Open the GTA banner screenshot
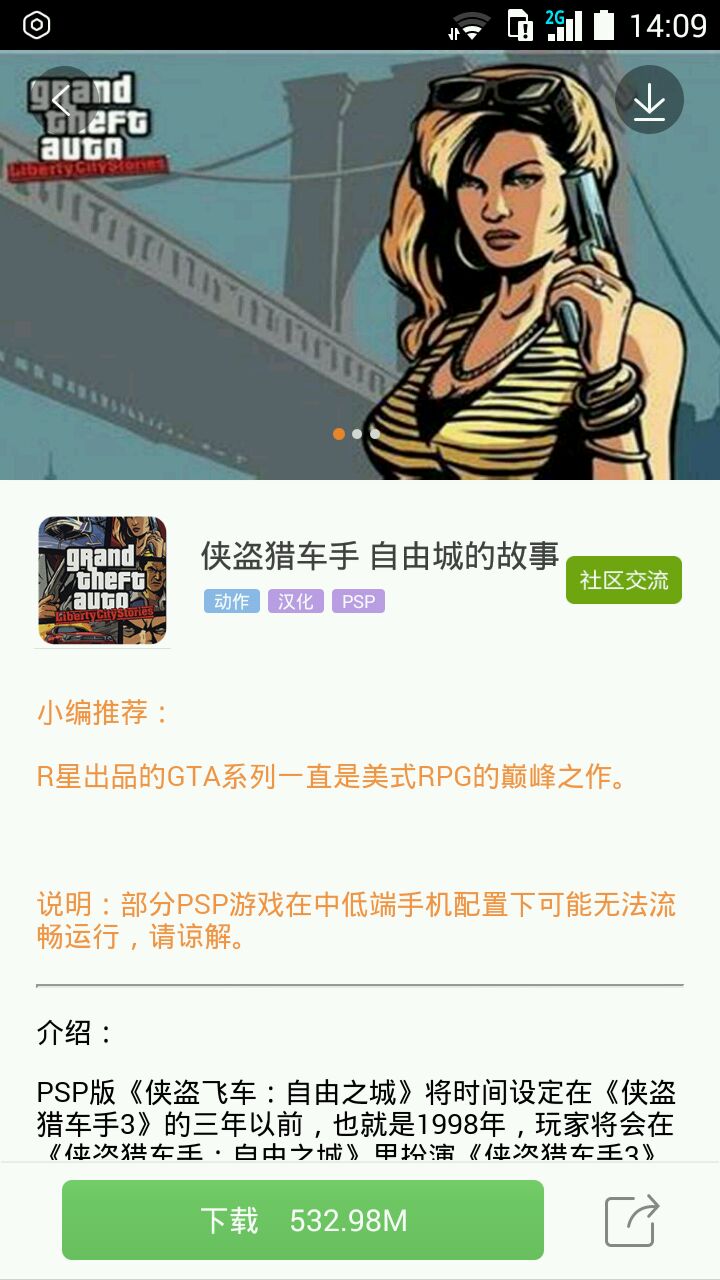This screenshot has width=720, height=1280. point(360,266)
